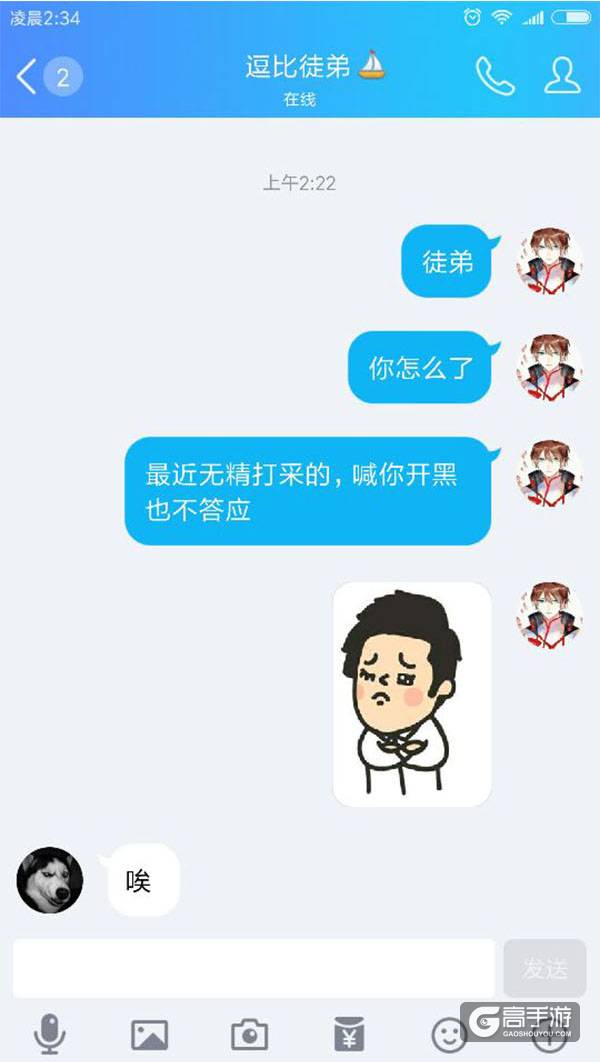Image resolution: width=600 pixels, height=1062 pixels.
Task: View the sent cartoon sticker
Action: coord(412,694)
